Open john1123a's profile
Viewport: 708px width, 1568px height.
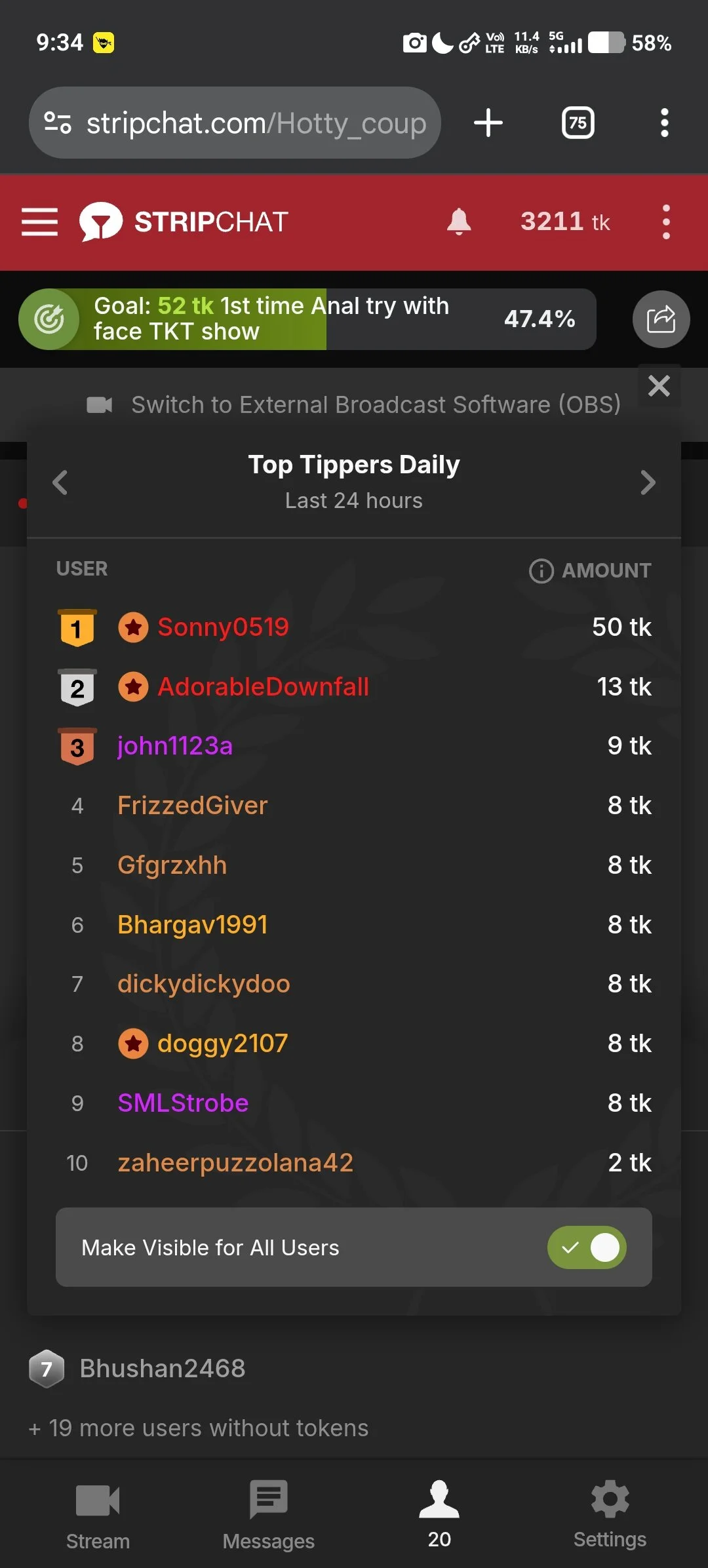click(x=175, y=746)
